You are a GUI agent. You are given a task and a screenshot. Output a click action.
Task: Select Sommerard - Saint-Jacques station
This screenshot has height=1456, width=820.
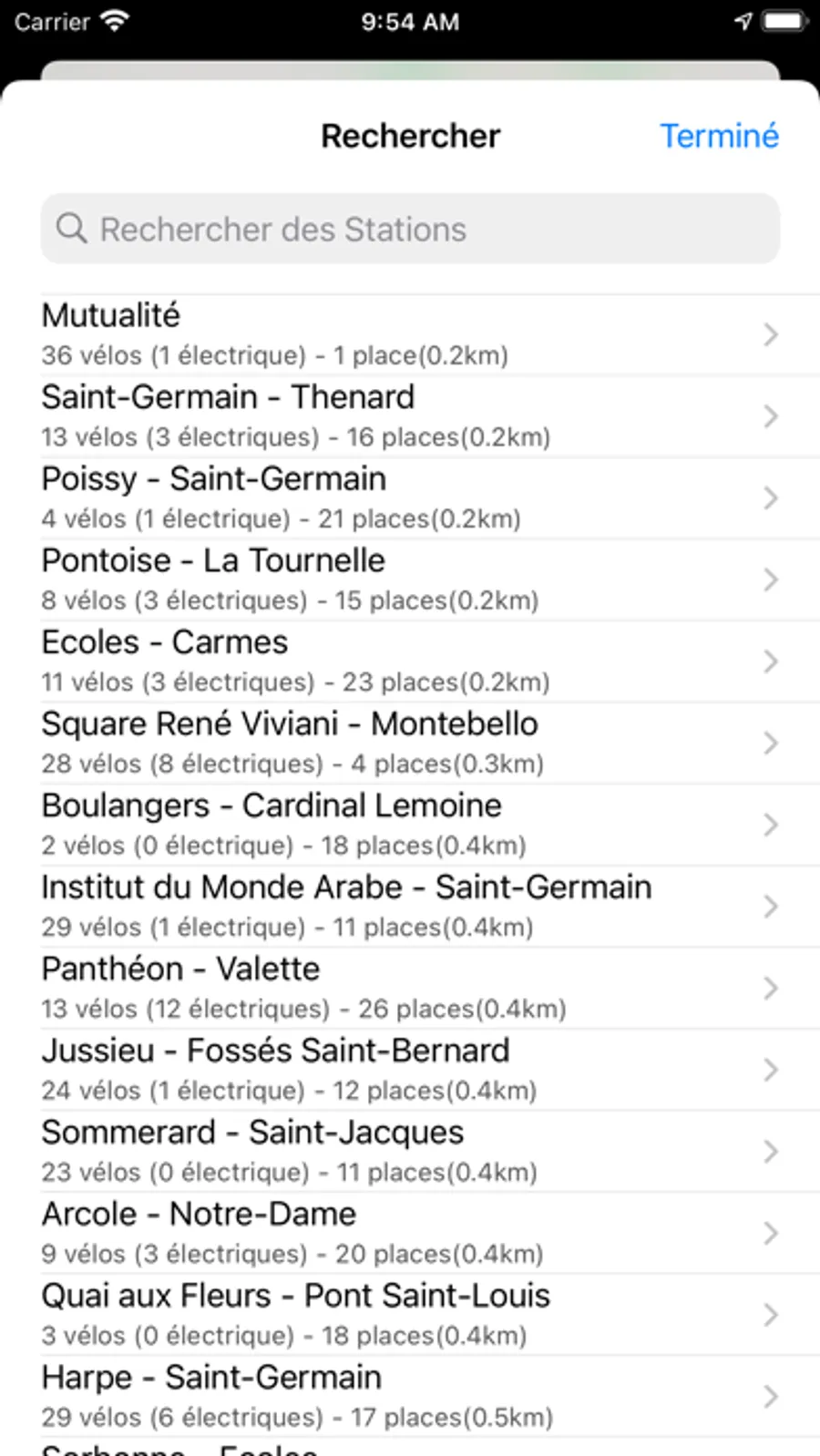point(410,1152)
